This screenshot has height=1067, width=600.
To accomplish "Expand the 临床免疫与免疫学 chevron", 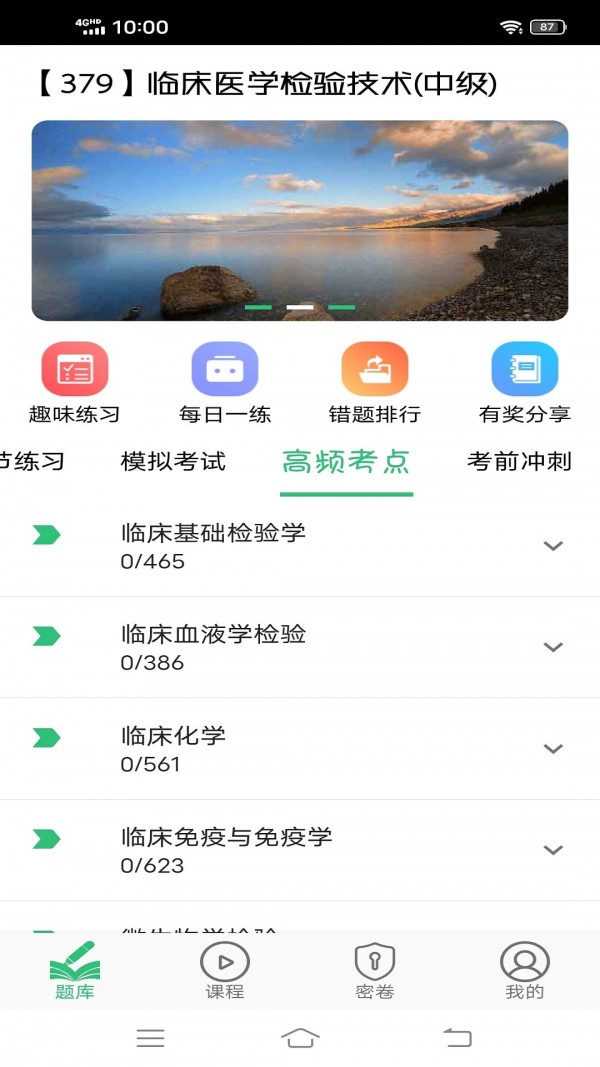I will [553, 850].
